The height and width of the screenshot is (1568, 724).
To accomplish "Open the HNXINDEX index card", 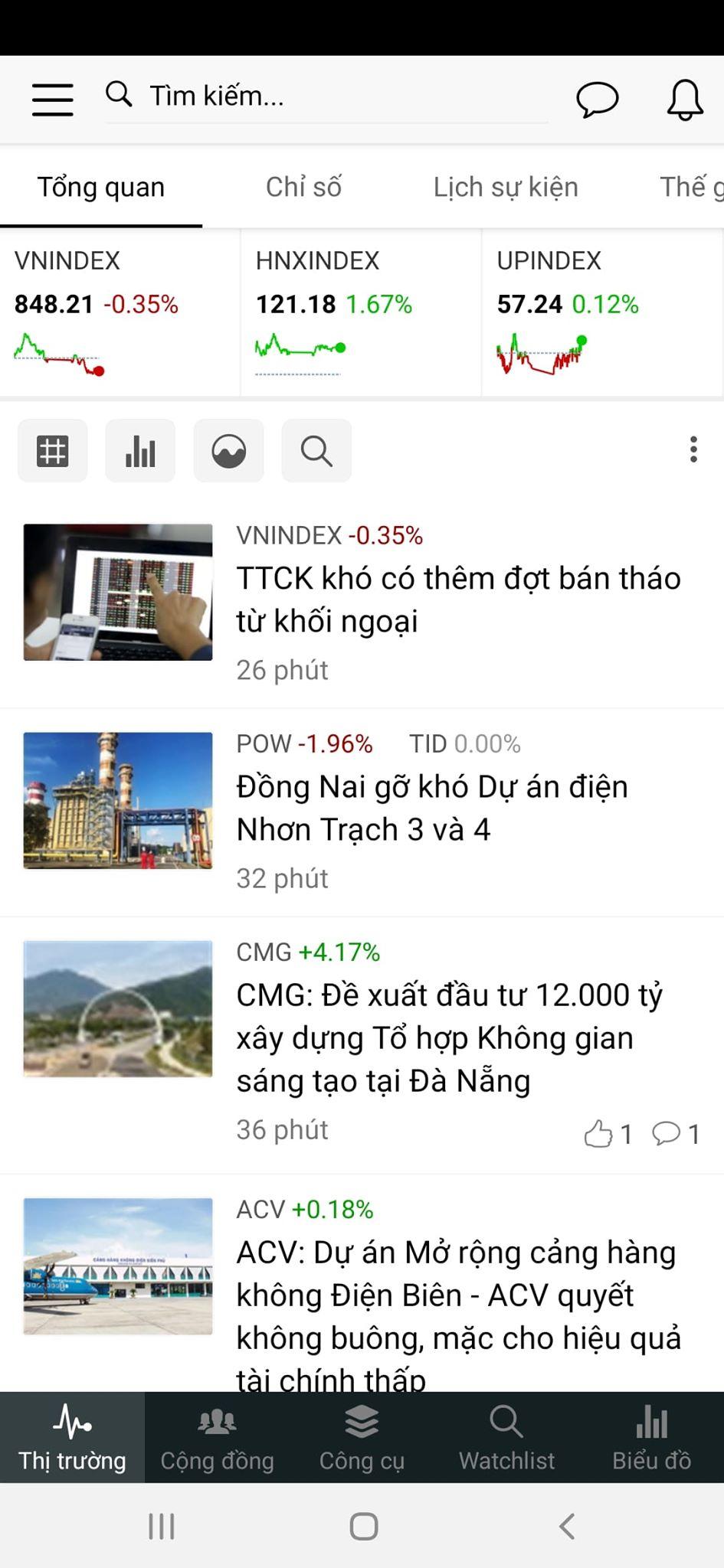I will point(361,312).
